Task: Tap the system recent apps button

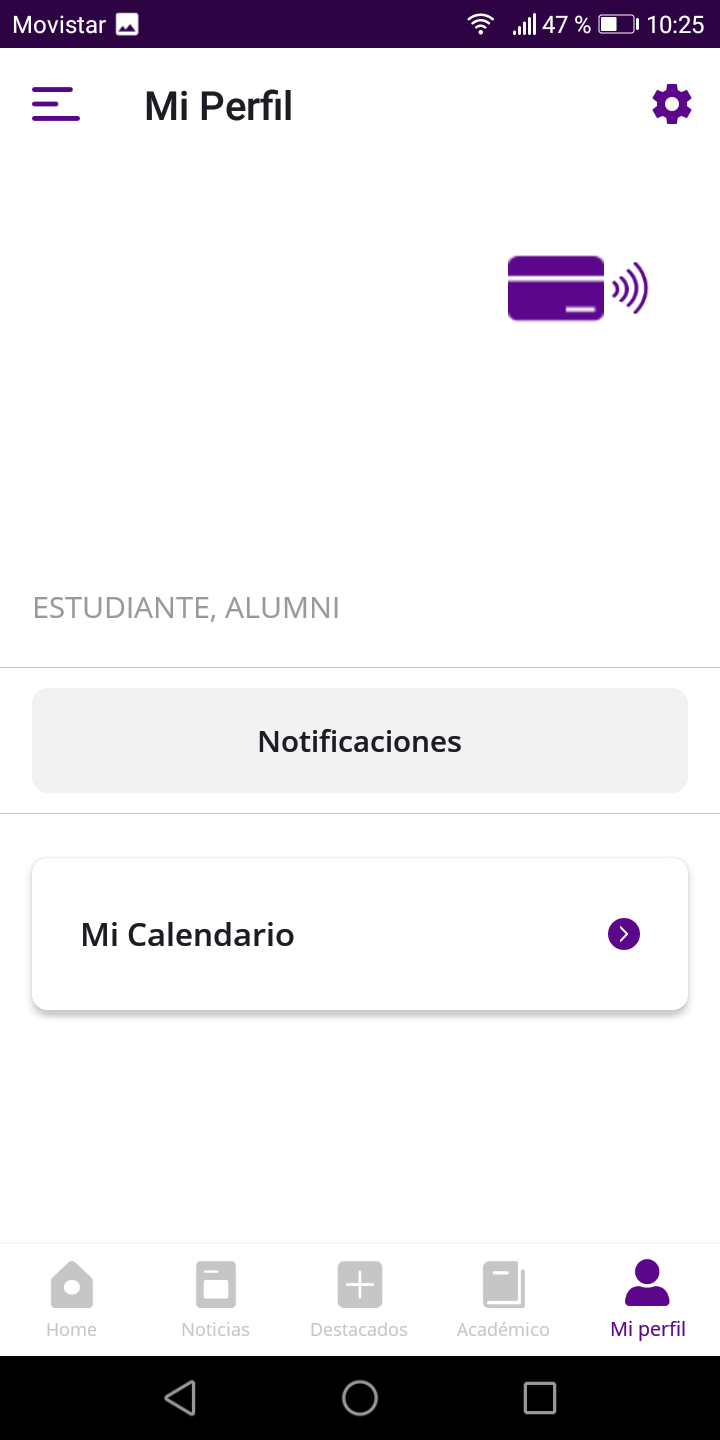Action: coord(540,1397)
